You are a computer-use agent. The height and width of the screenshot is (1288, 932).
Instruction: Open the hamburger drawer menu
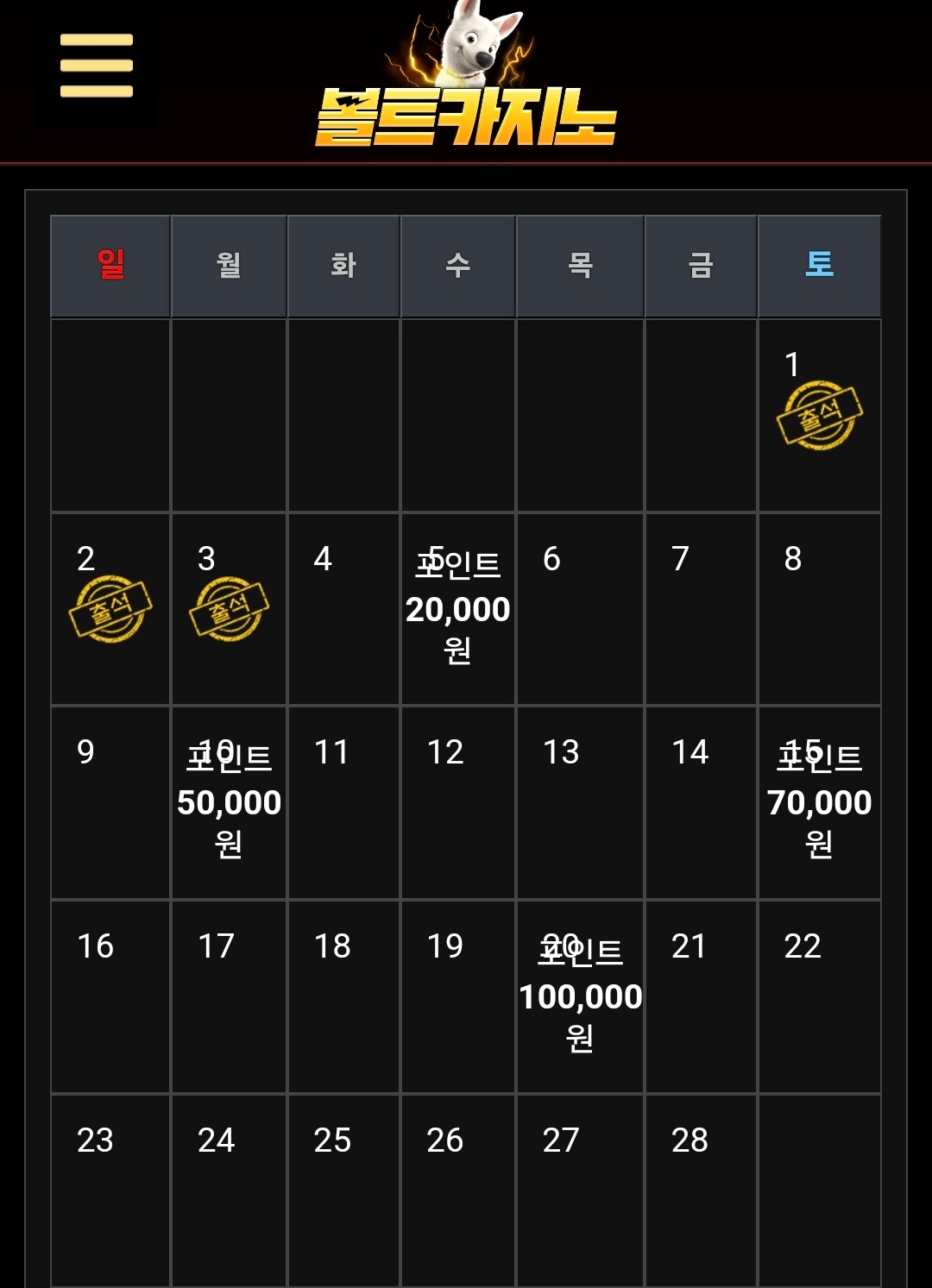point(97,66)
